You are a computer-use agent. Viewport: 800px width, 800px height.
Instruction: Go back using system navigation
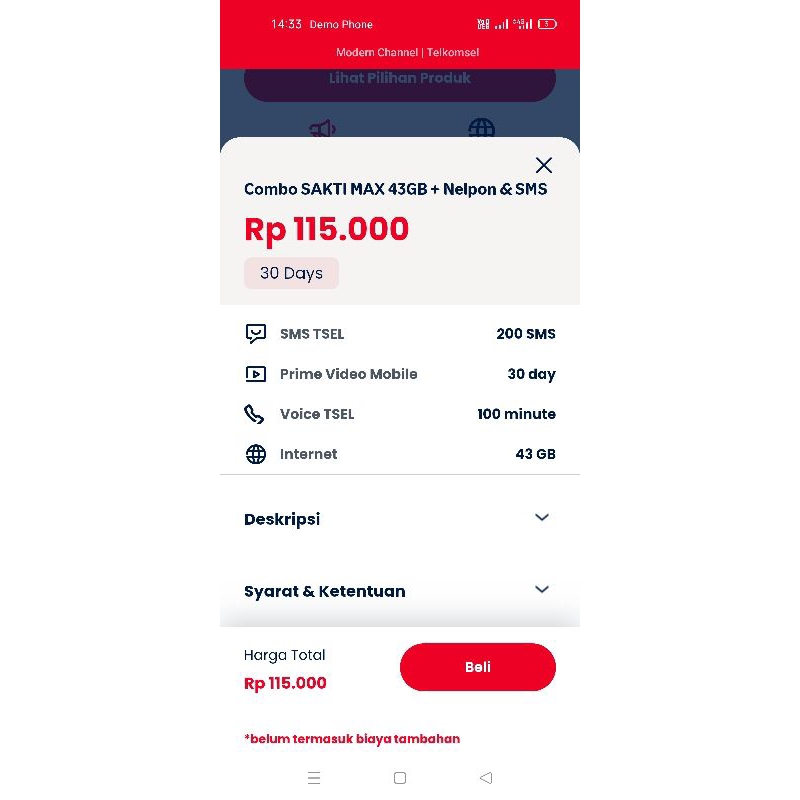[486, 778]
